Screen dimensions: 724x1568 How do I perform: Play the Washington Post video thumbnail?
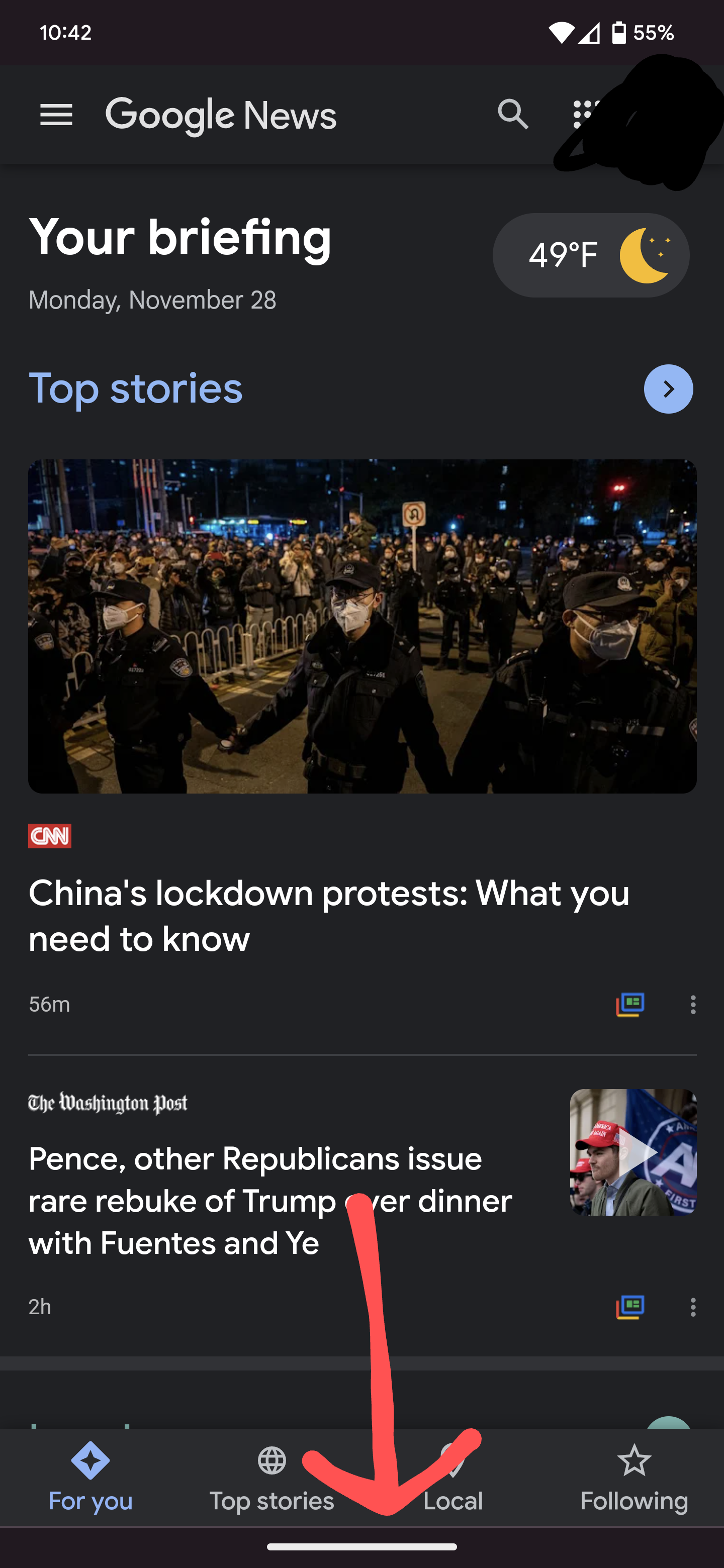click(632, 1152)
